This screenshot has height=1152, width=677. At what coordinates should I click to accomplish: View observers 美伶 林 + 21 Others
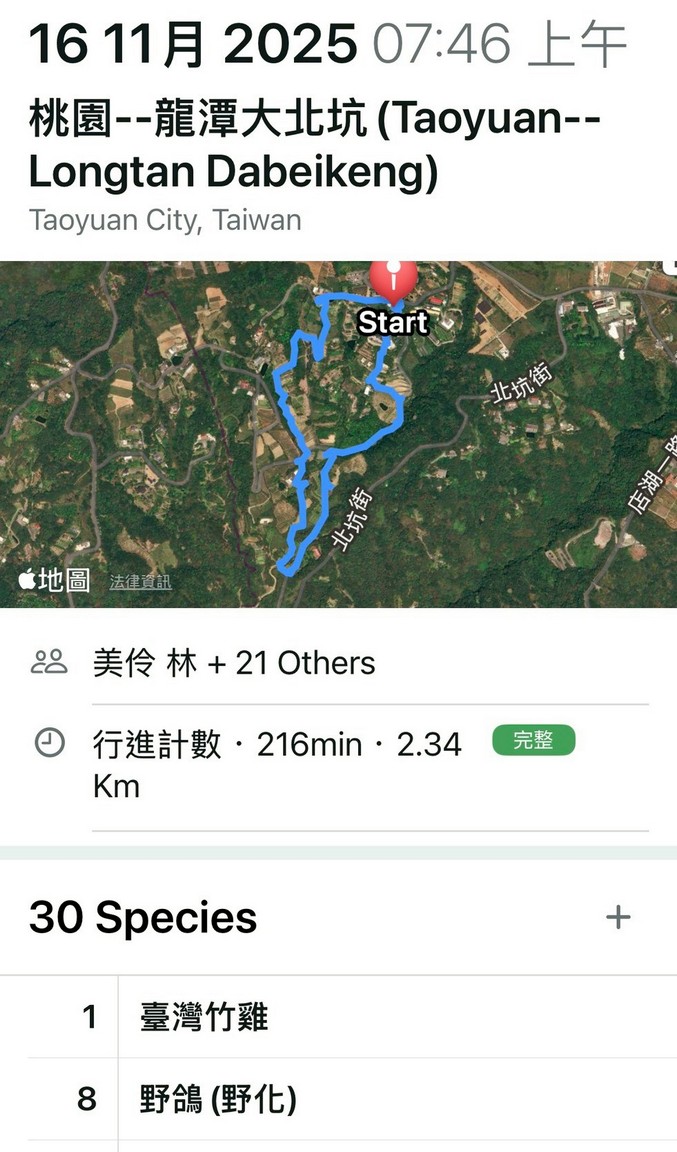234,663
